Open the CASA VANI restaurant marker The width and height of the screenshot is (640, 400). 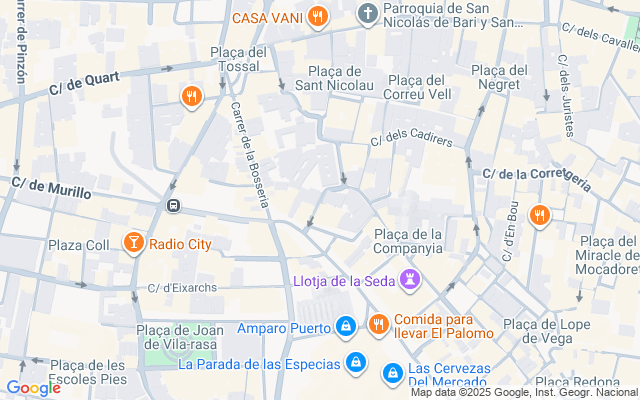point(318,16)
